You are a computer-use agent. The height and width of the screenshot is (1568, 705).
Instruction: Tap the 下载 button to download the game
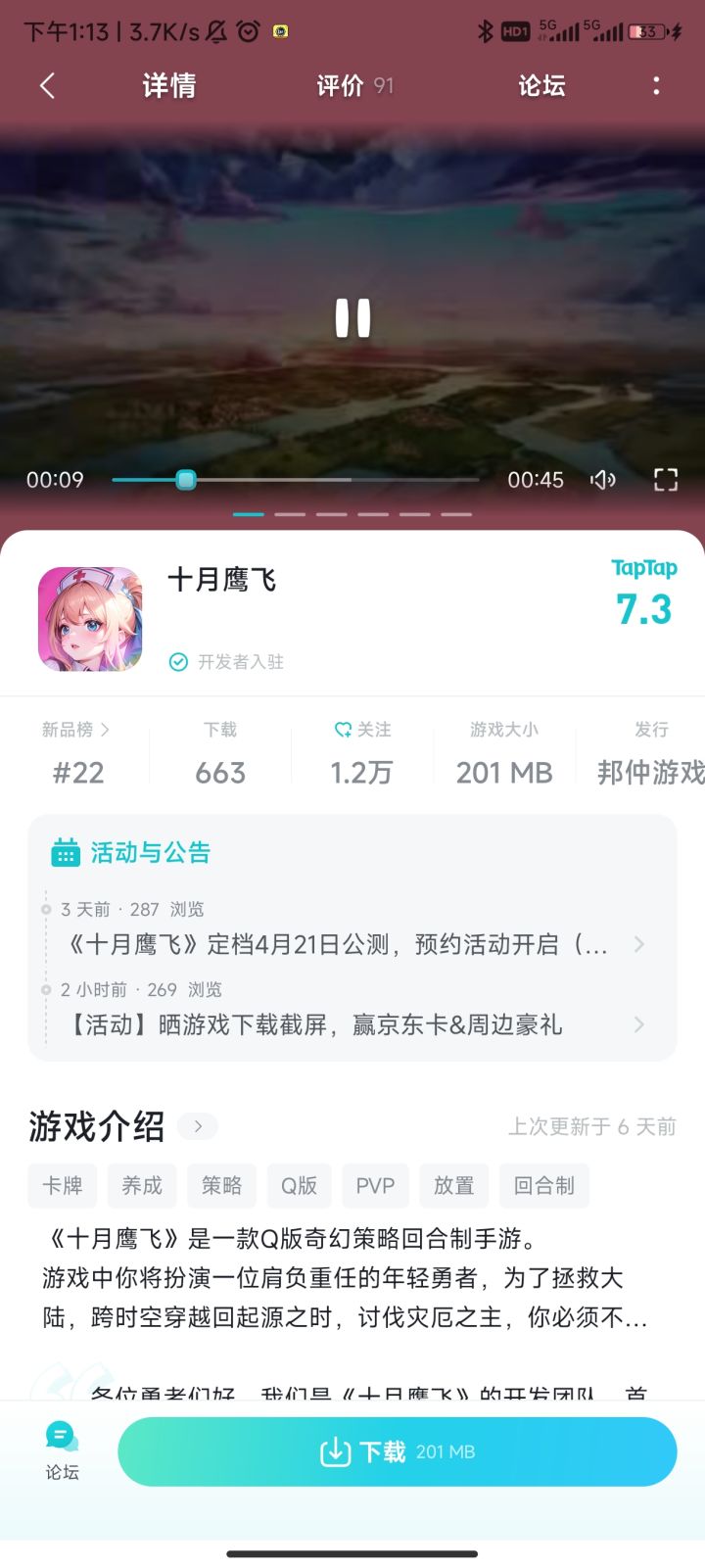(398, 1451)
